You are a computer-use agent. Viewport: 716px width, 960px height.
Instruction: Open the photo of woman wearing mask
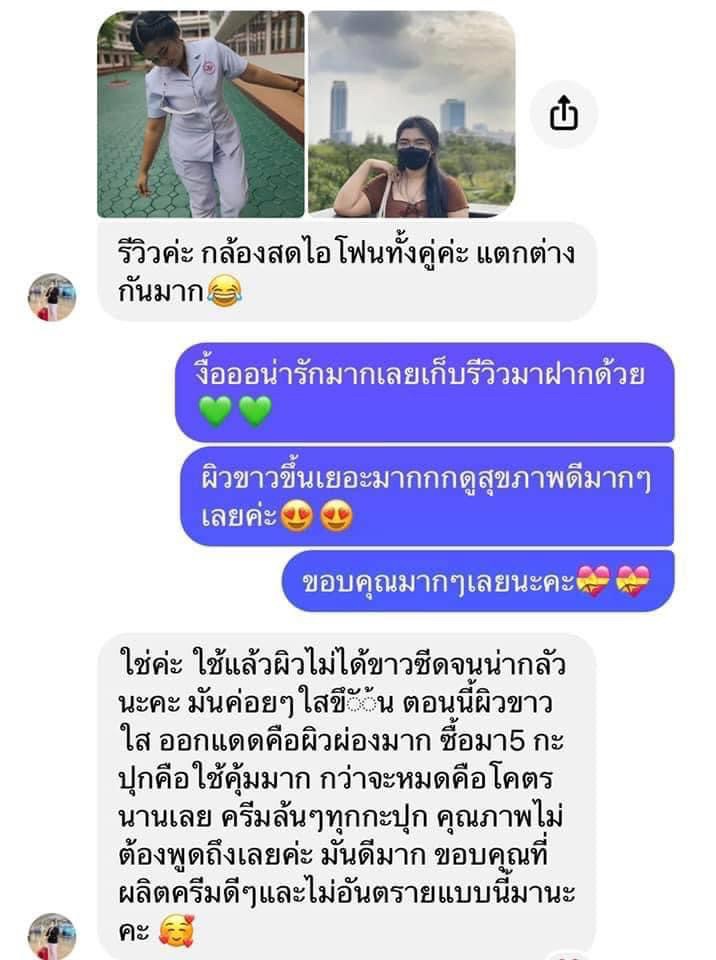coord(411,114)
